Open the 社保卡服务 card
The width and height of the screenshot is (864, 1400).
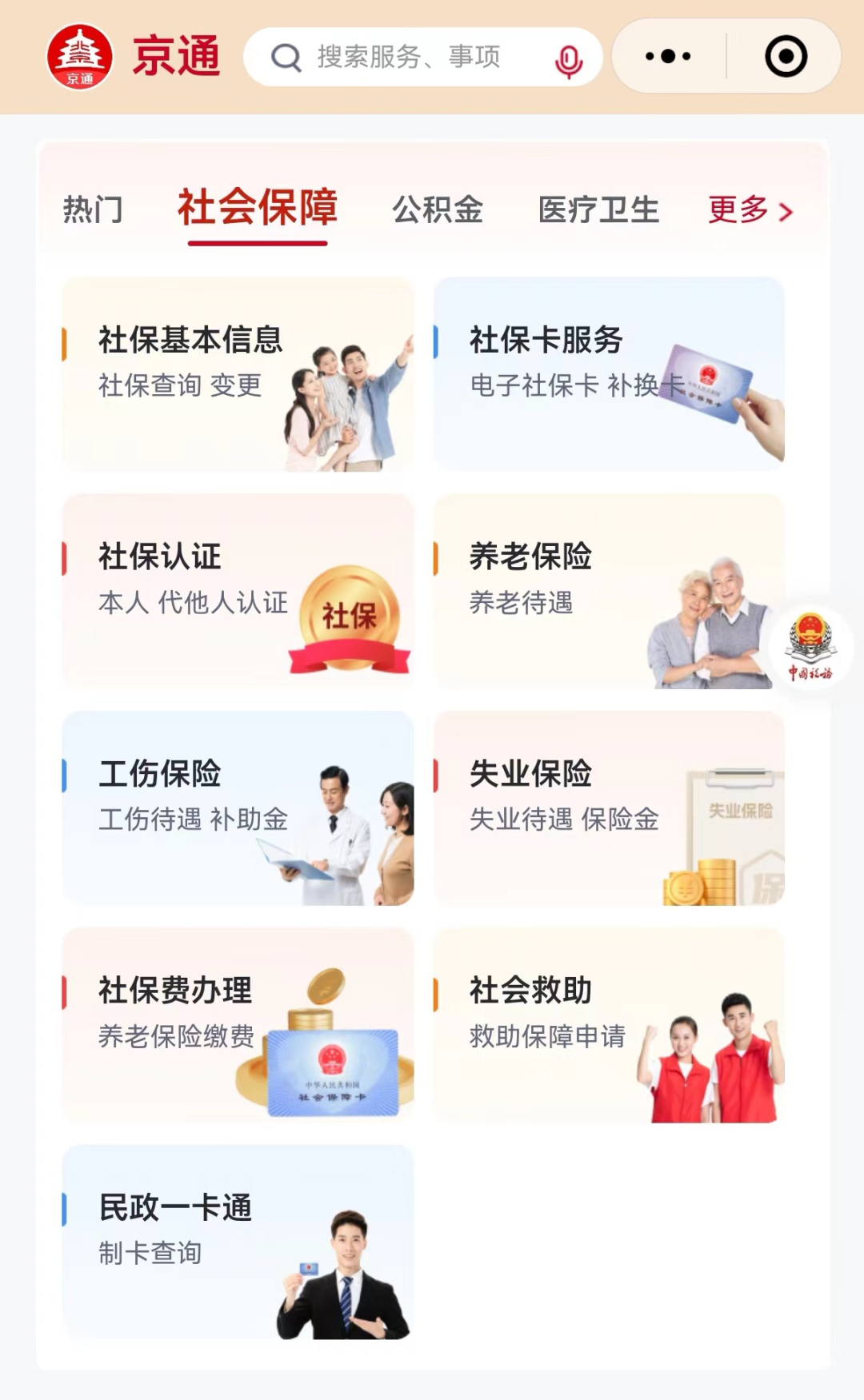(x=609, y=374)
